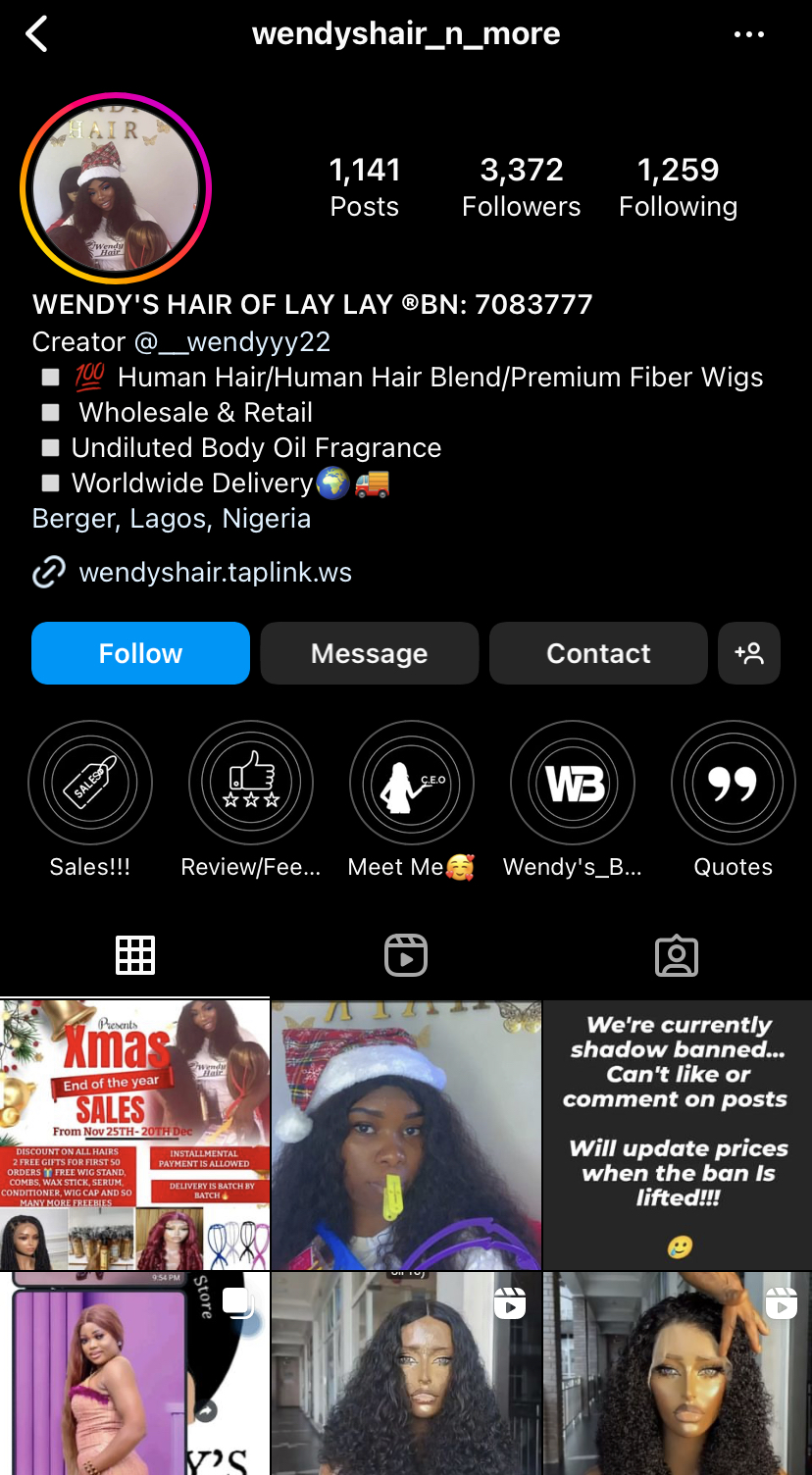Select the grid posts tab
Screen dimensions: 812x1475
(x=135, y=954)
